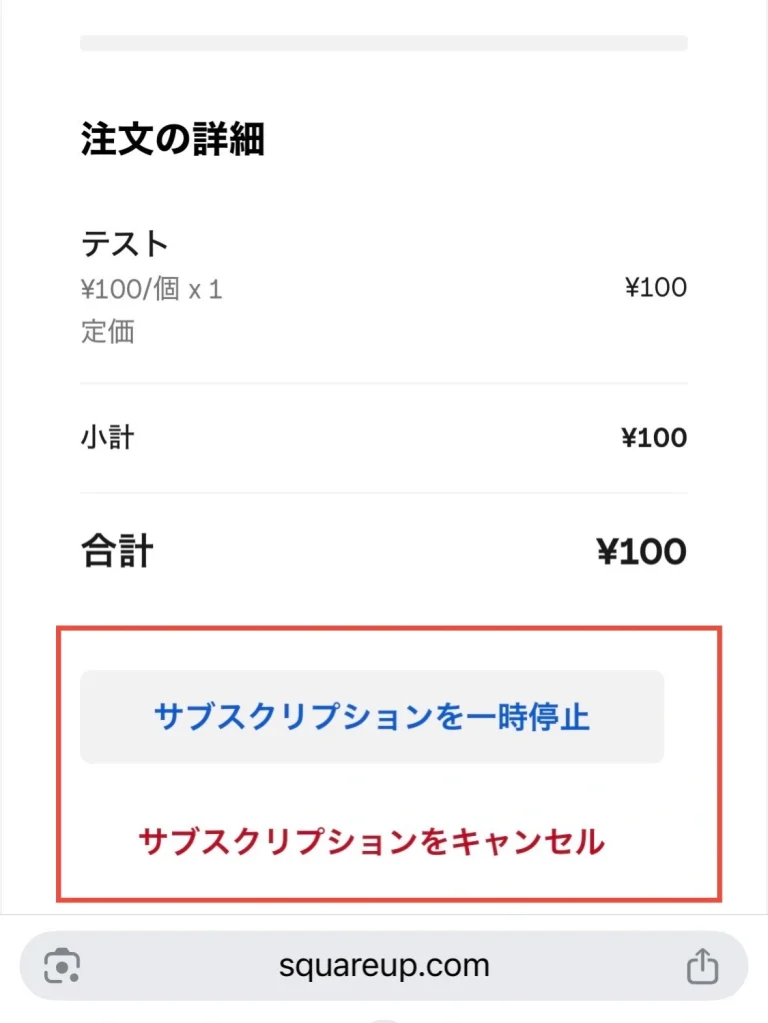Screen dimensions: 768x1023
Task: Share this page from the browser bar
Action: click(702, 966)
